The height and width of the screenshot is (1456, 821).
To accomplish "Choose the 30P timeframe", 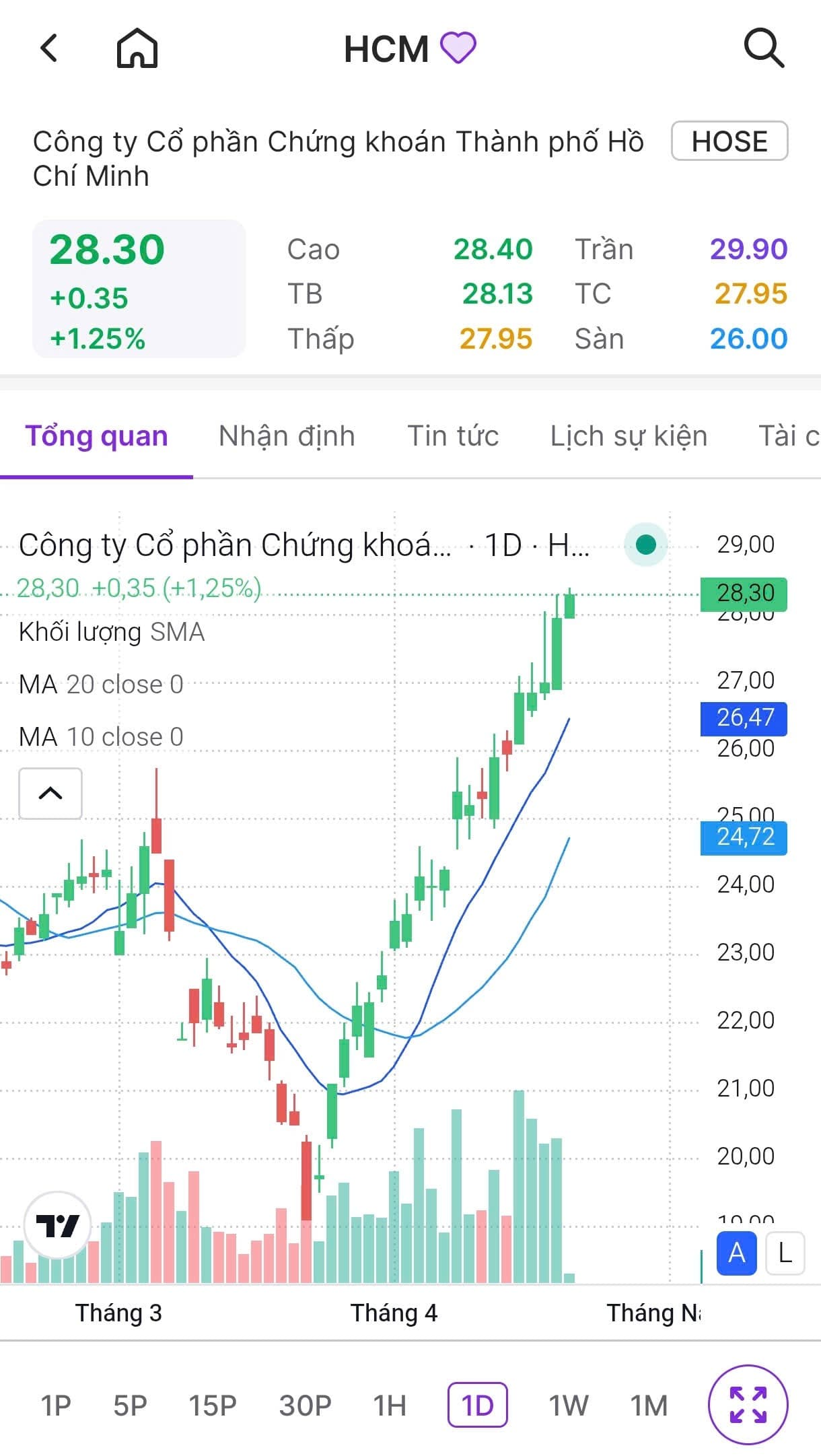I will (305, 1406).
